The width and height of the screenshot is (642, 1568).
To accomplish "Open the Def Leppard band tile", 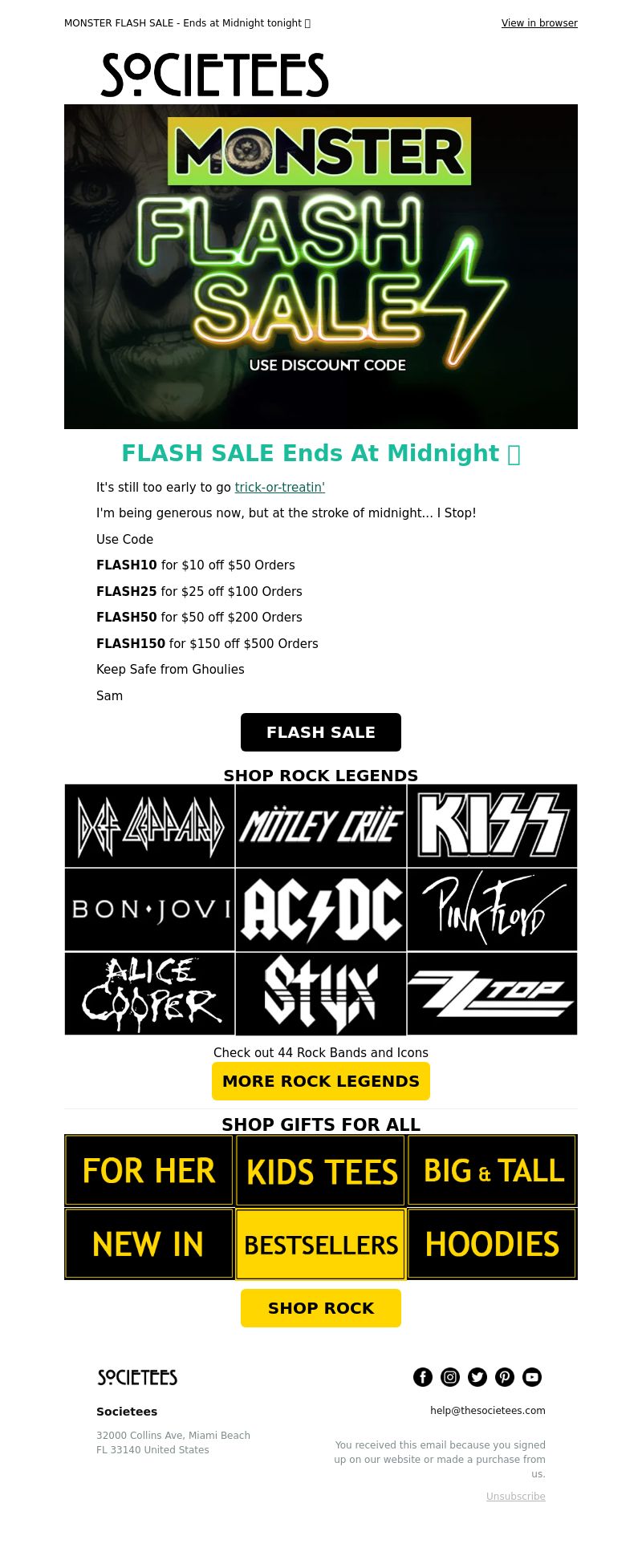I will [150, 826].
